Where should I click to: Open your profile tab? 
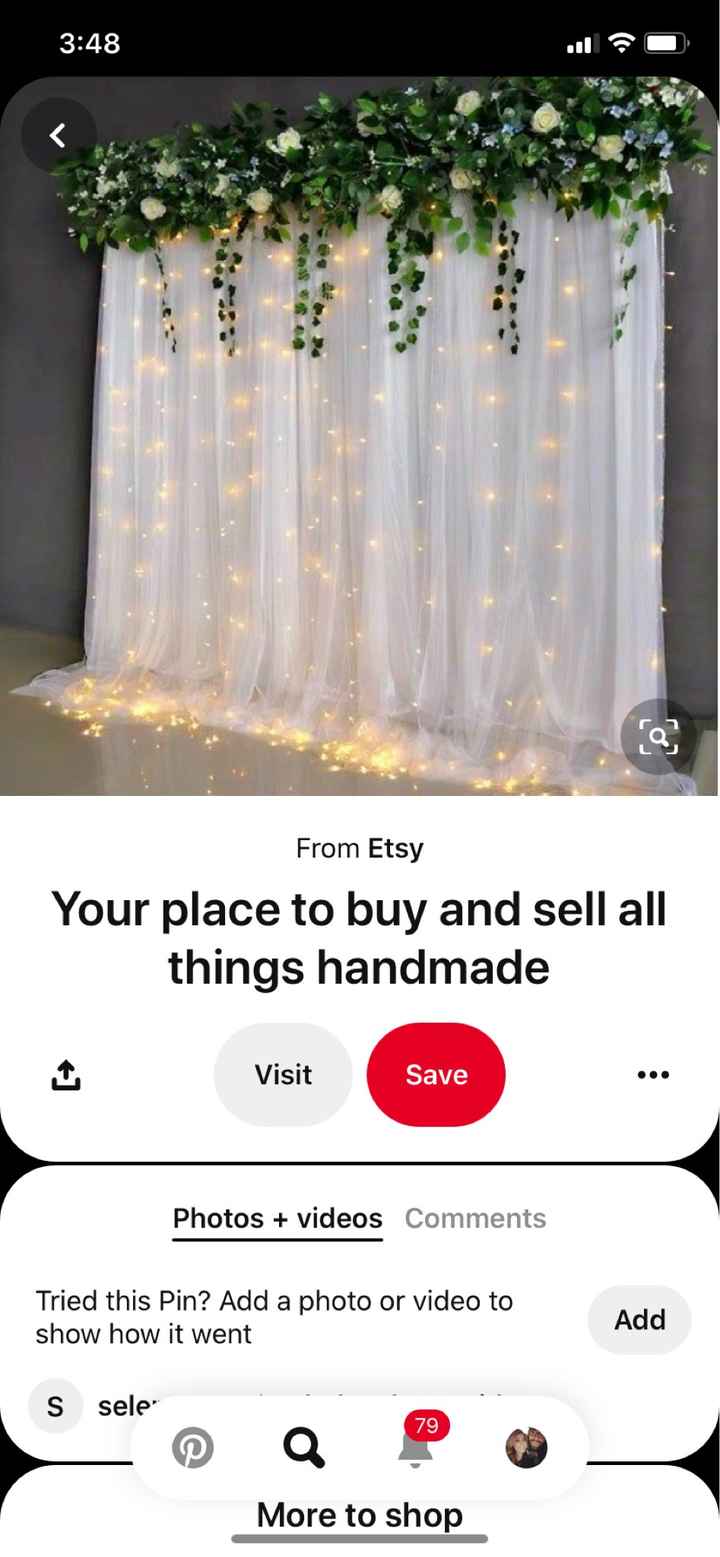[526, 1447]
